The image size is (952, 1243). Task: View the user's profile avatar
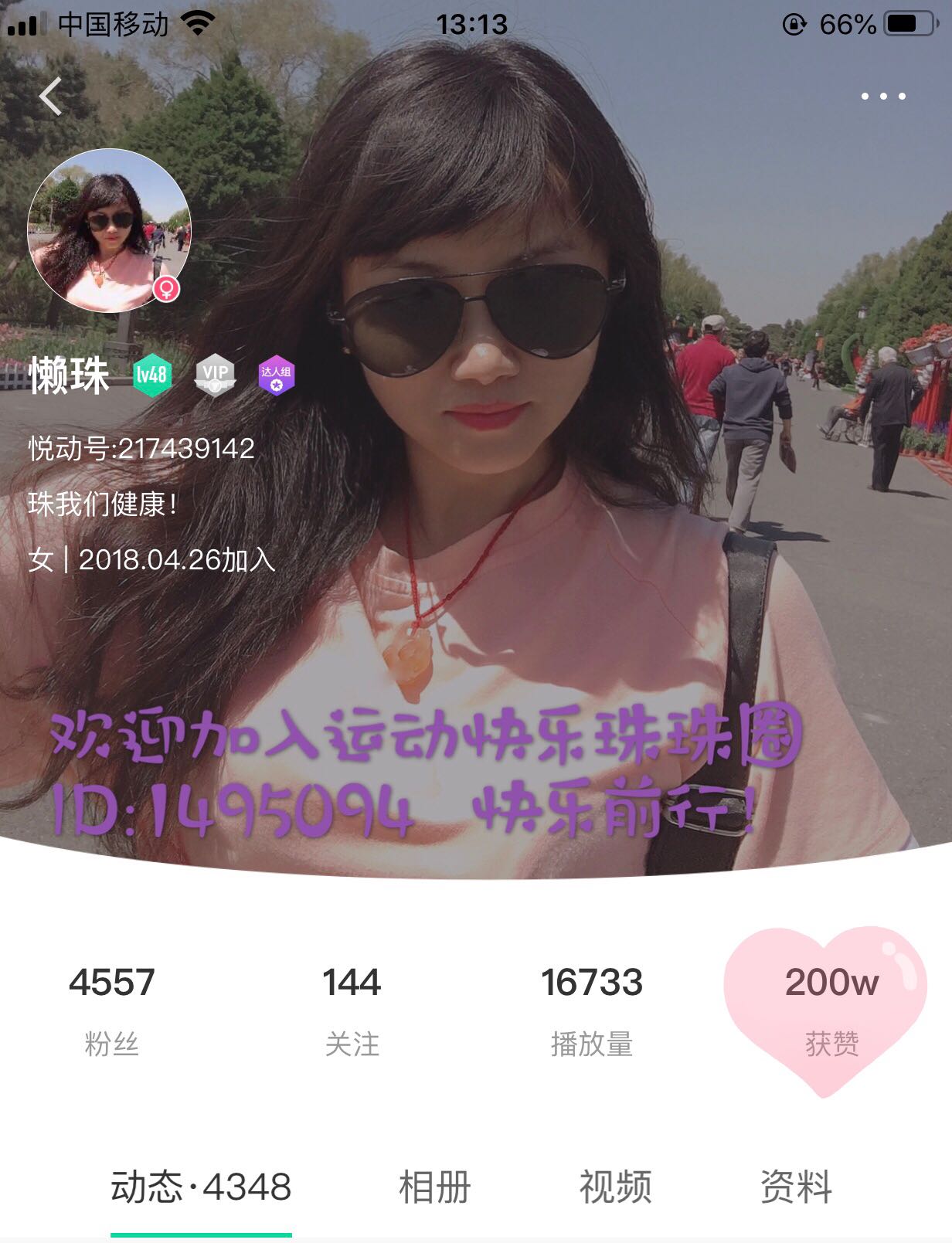109,230
